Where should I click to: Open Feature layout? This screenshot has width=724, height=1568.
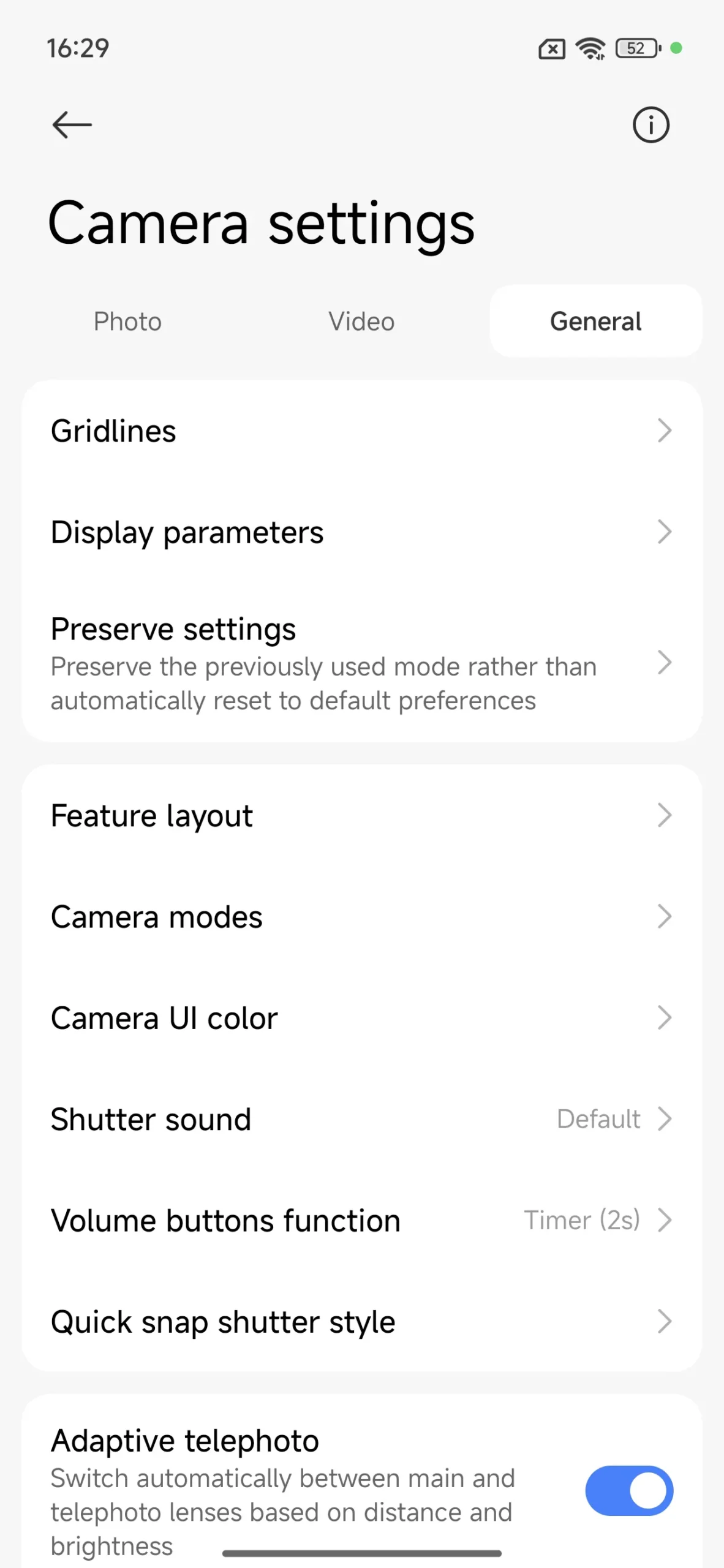362,815
